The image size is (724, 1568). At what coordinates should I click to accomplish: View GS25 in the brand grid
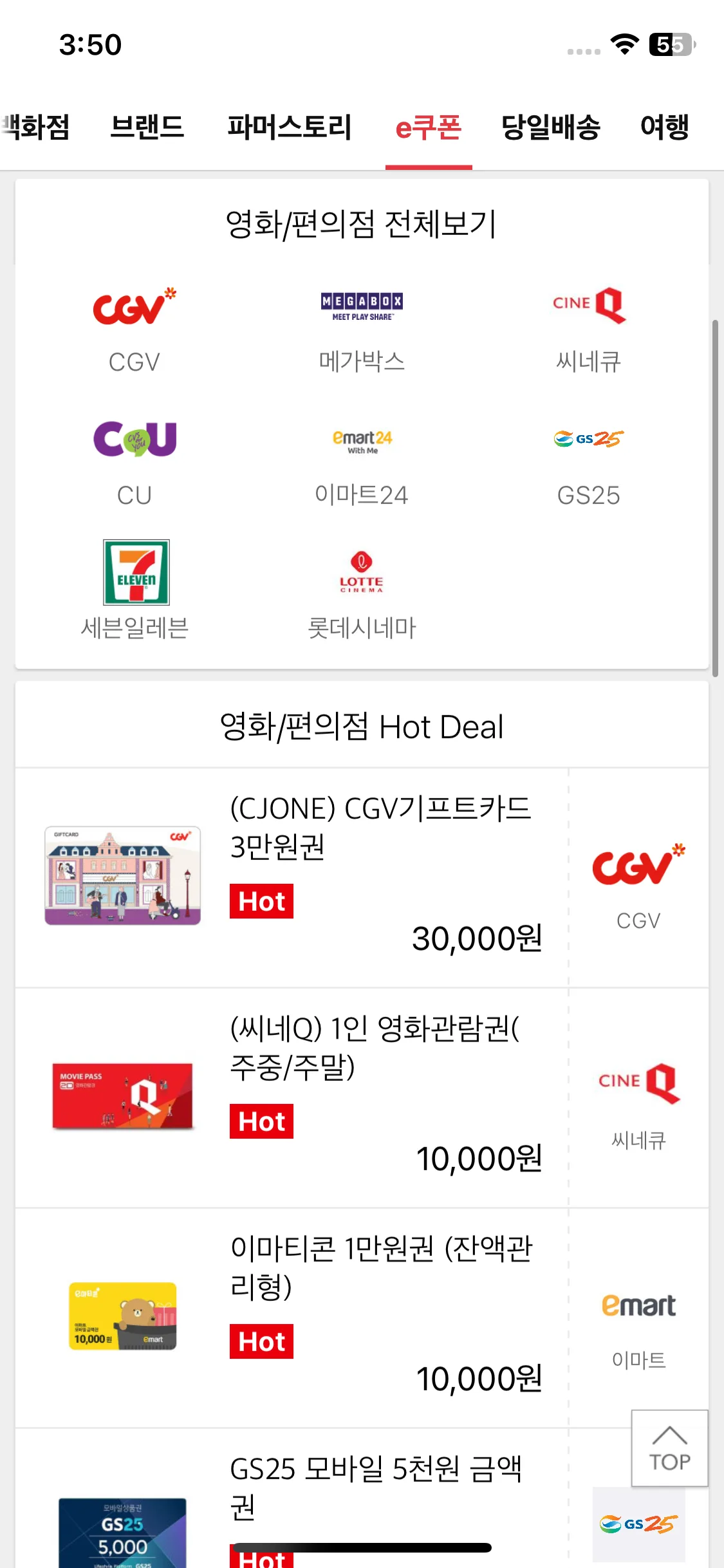588,463
